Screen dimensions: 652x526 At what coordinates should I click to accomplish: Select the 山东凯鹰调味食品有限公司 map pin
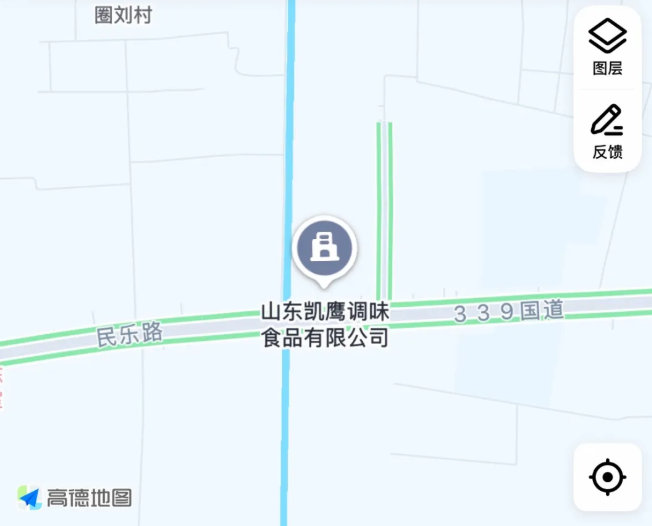coord(324,245)
